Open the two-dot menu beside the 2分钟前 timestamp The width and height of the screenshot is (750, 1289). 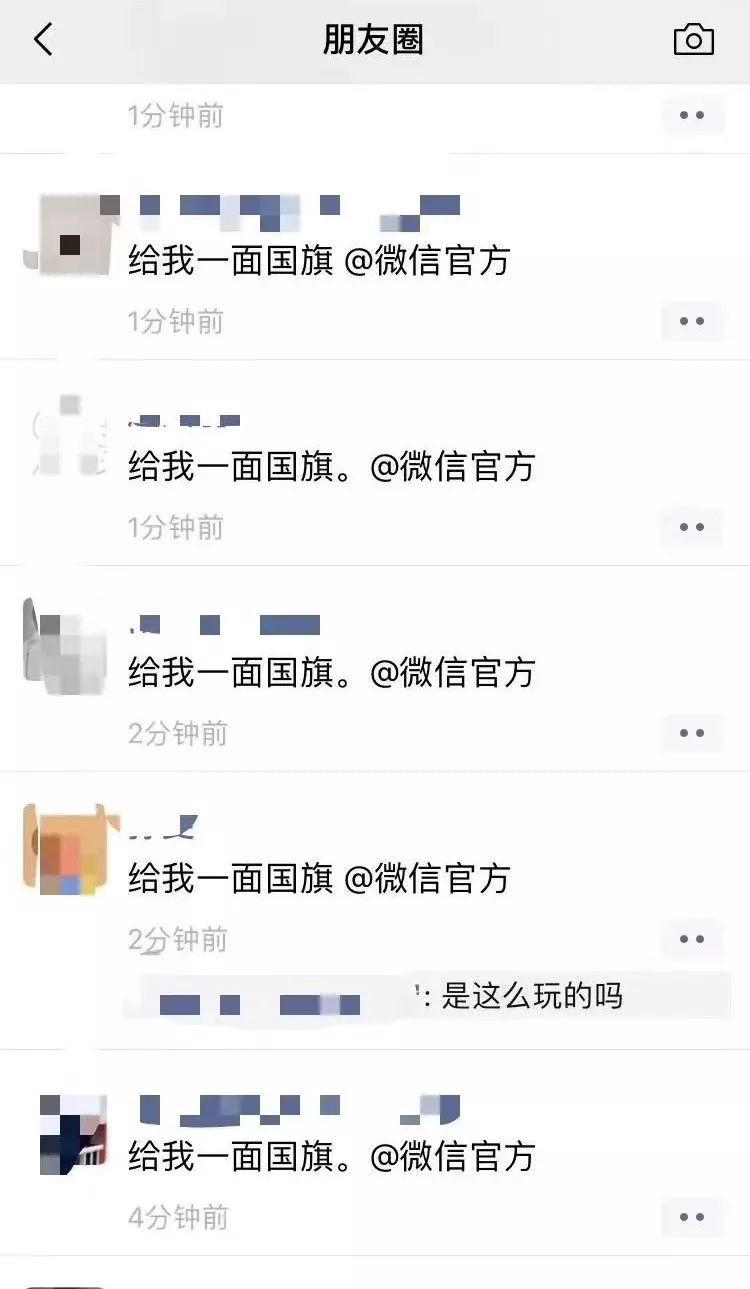(x=693, y=733)
